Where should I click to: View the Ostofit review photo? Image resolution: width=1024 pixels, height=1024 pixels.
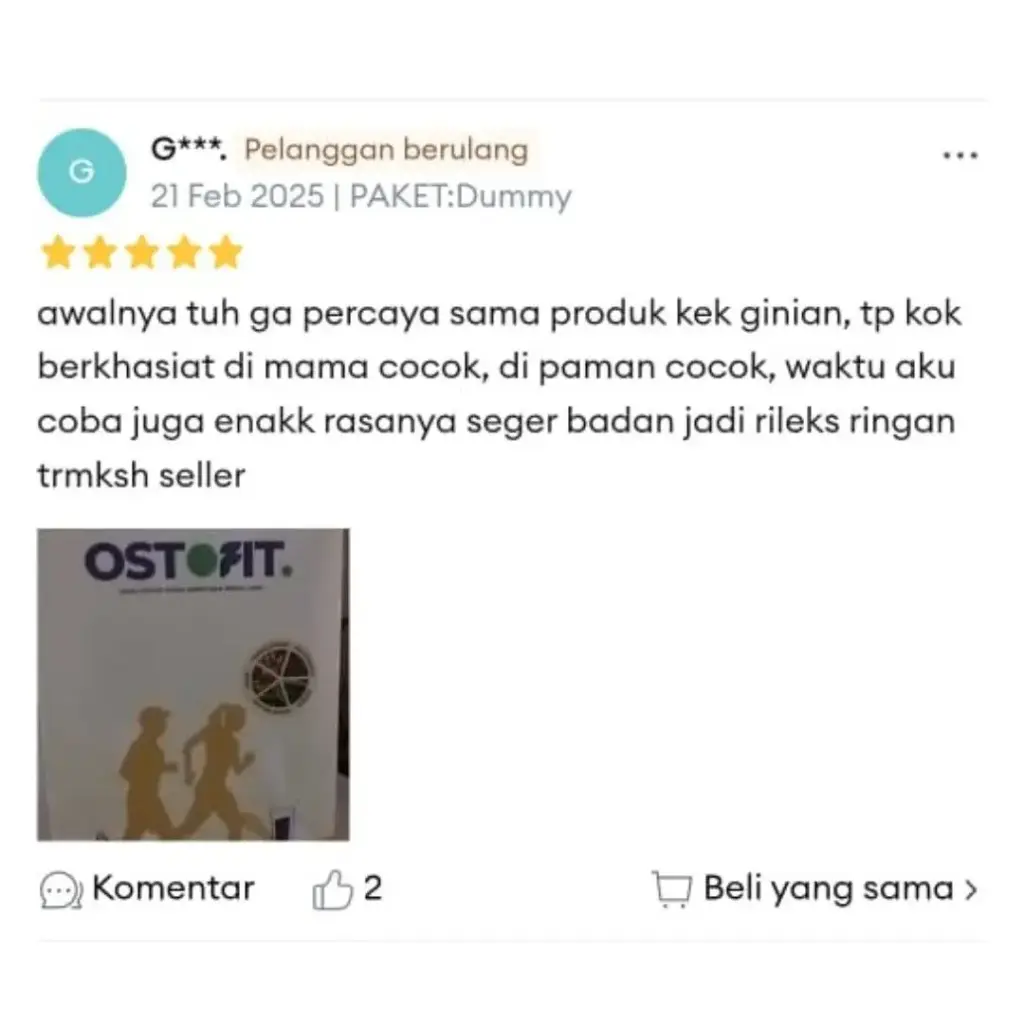click(x=193, y=684)
